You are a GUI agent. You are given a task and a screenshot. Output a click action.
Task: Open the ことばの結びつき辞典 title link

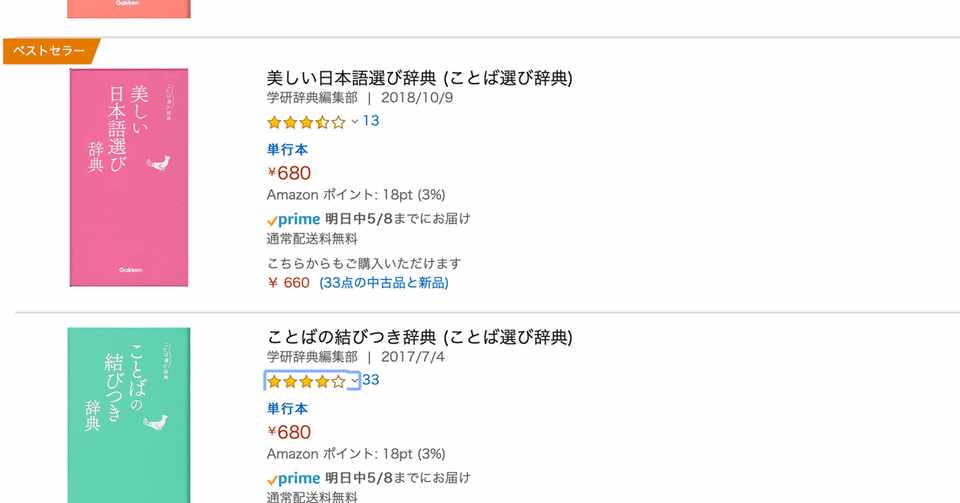click(x=419, y=337)
